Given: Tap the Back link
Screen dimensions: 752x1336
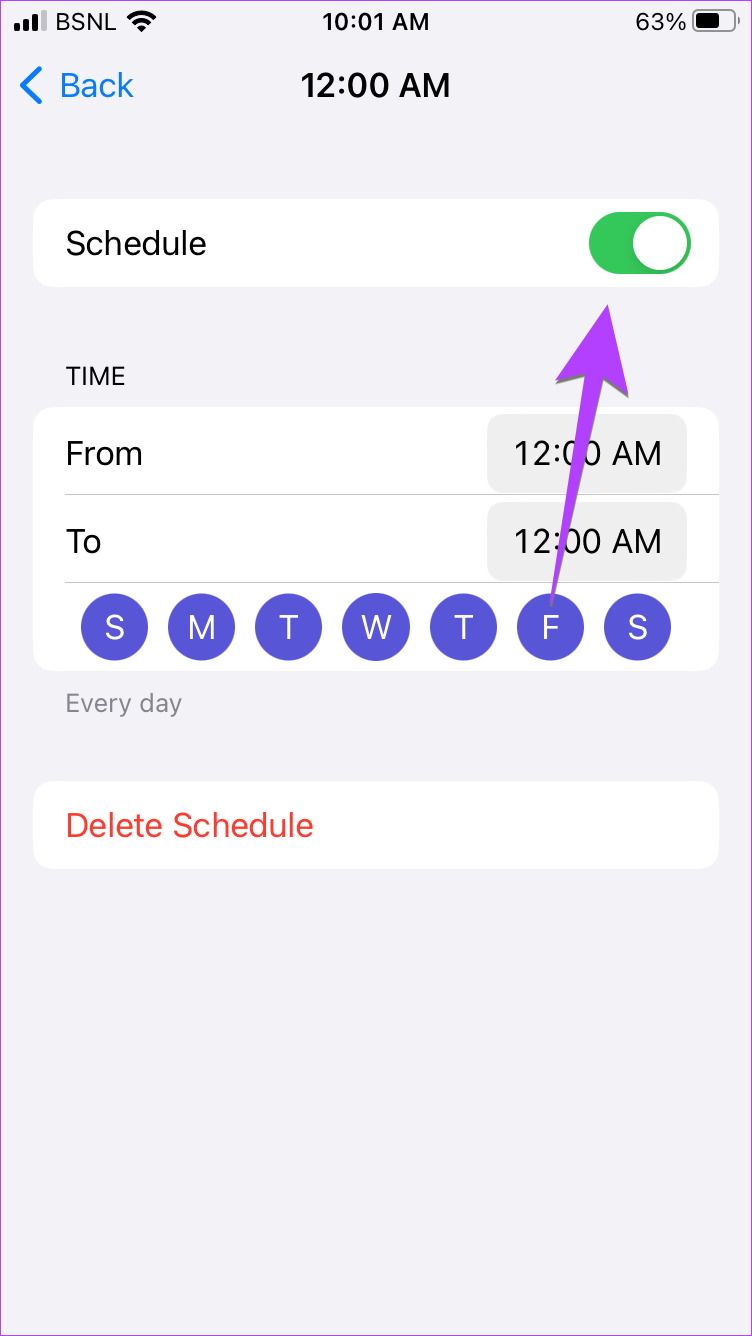Looking at the screenshot, I should [x=96, y=85].
